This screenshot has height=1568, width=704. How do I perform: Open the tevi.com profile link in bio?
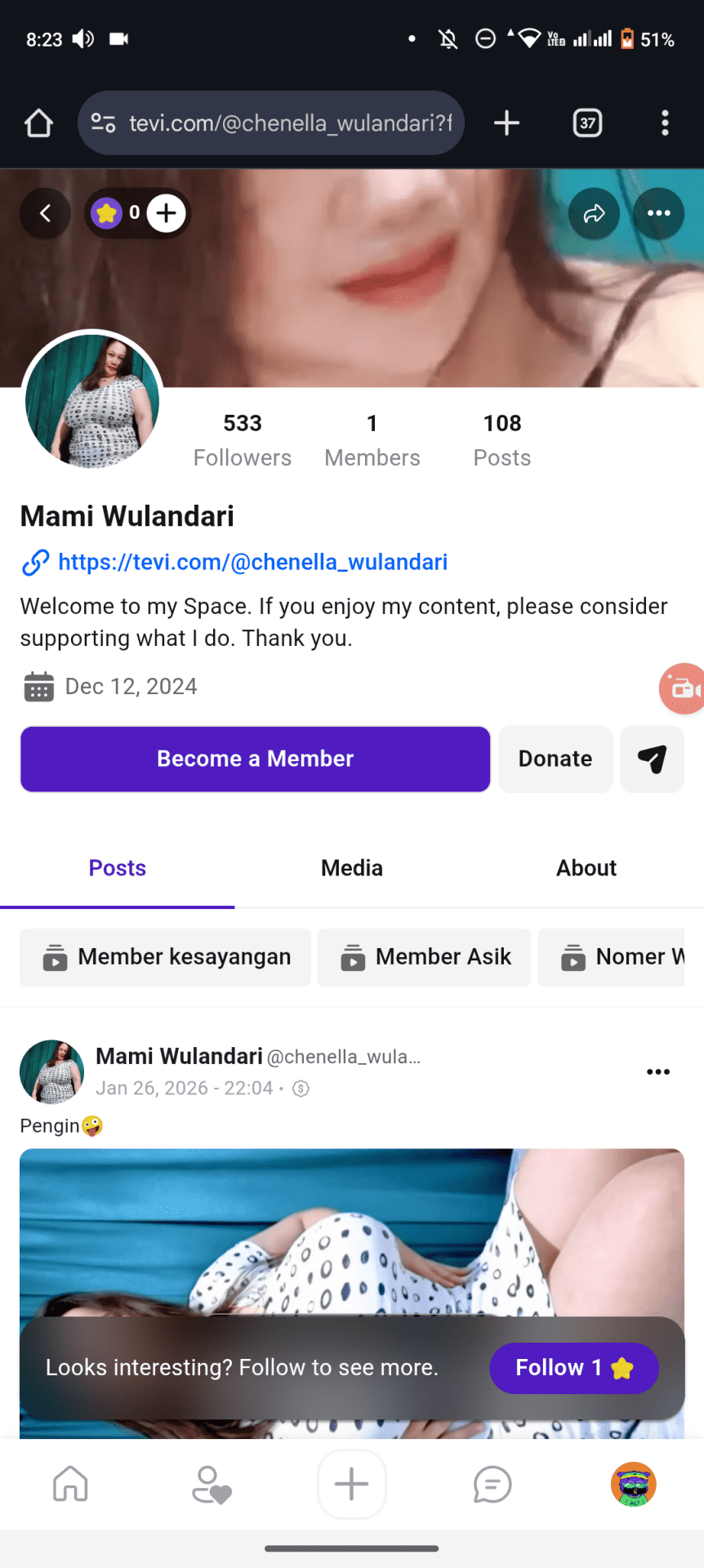[x=252, y=562]
